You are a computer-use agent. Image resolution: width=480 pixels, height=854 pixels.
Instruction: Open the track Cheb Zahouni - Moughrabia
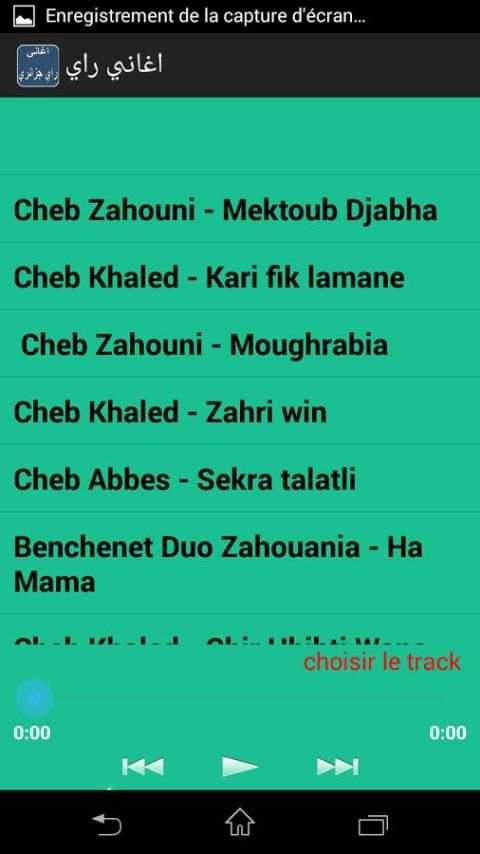[x=240, y=344]
